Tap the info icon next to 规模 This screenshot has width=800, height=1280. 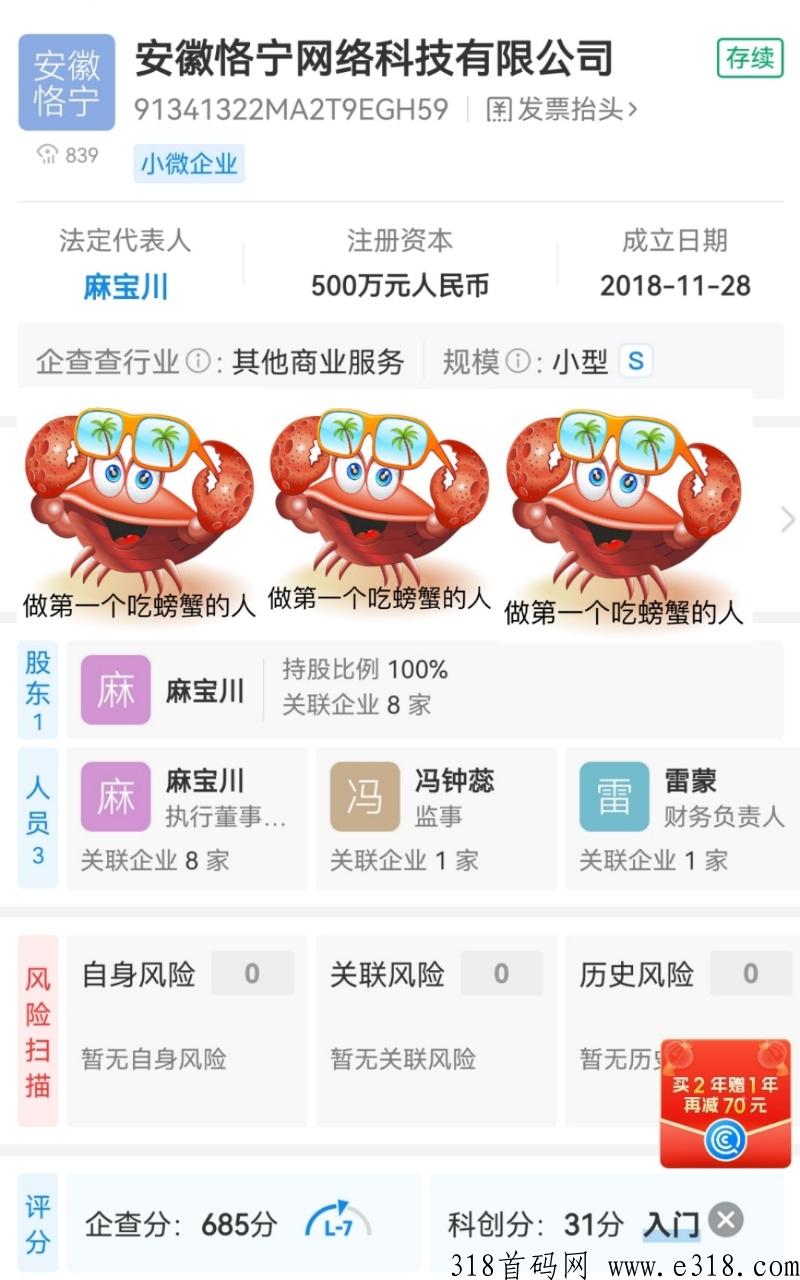click(x=517, y=361)
